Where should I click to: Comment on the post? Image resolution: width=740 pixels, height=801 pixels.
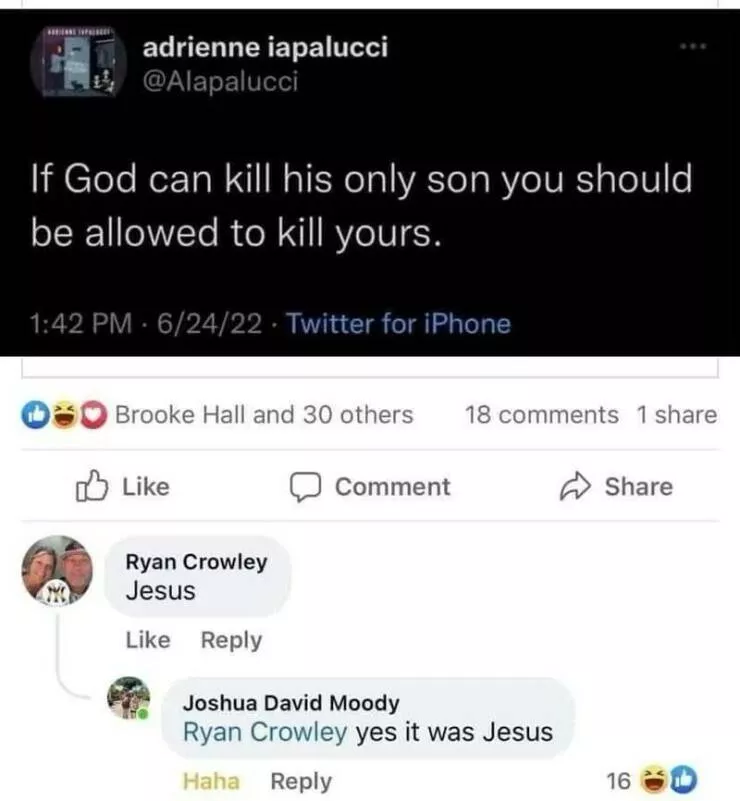[x=371, y=487]
